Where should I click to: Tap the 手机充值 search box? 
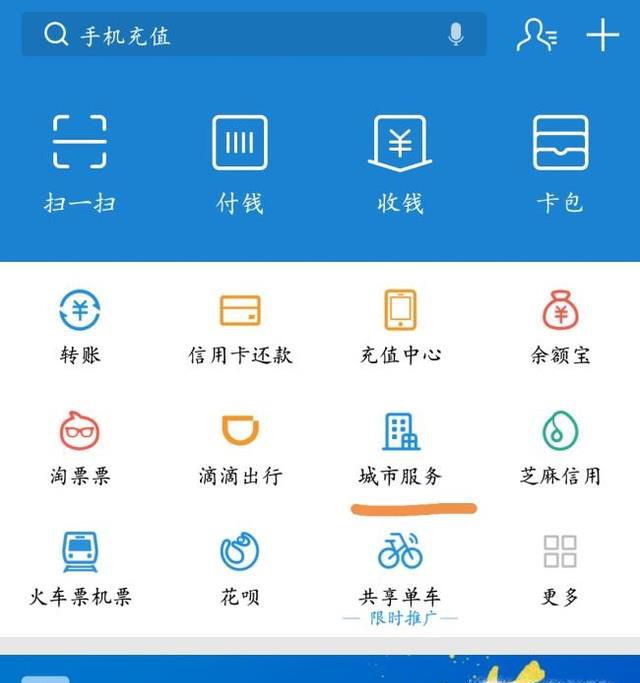[240, 35]
